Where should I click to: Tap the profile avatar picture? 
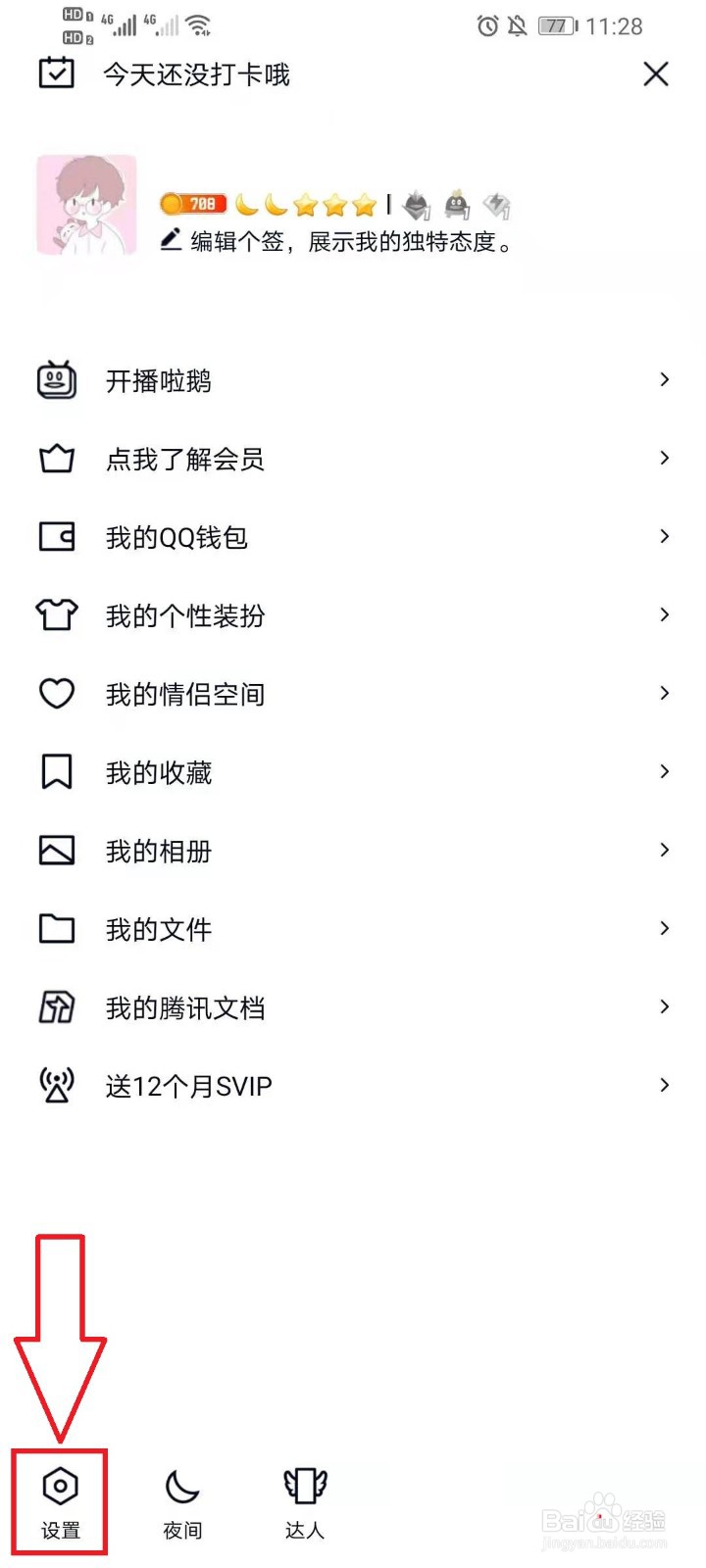click(x=86, y=204)
